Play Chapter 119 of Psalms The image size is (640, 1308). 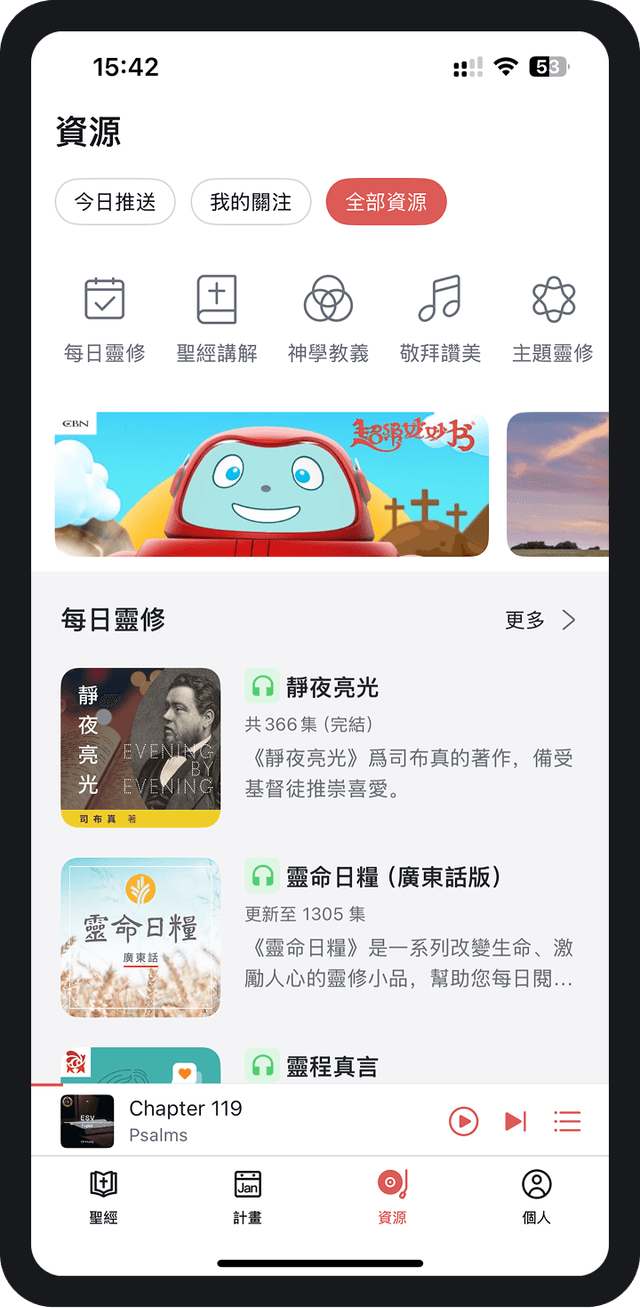coord(463,1121)
